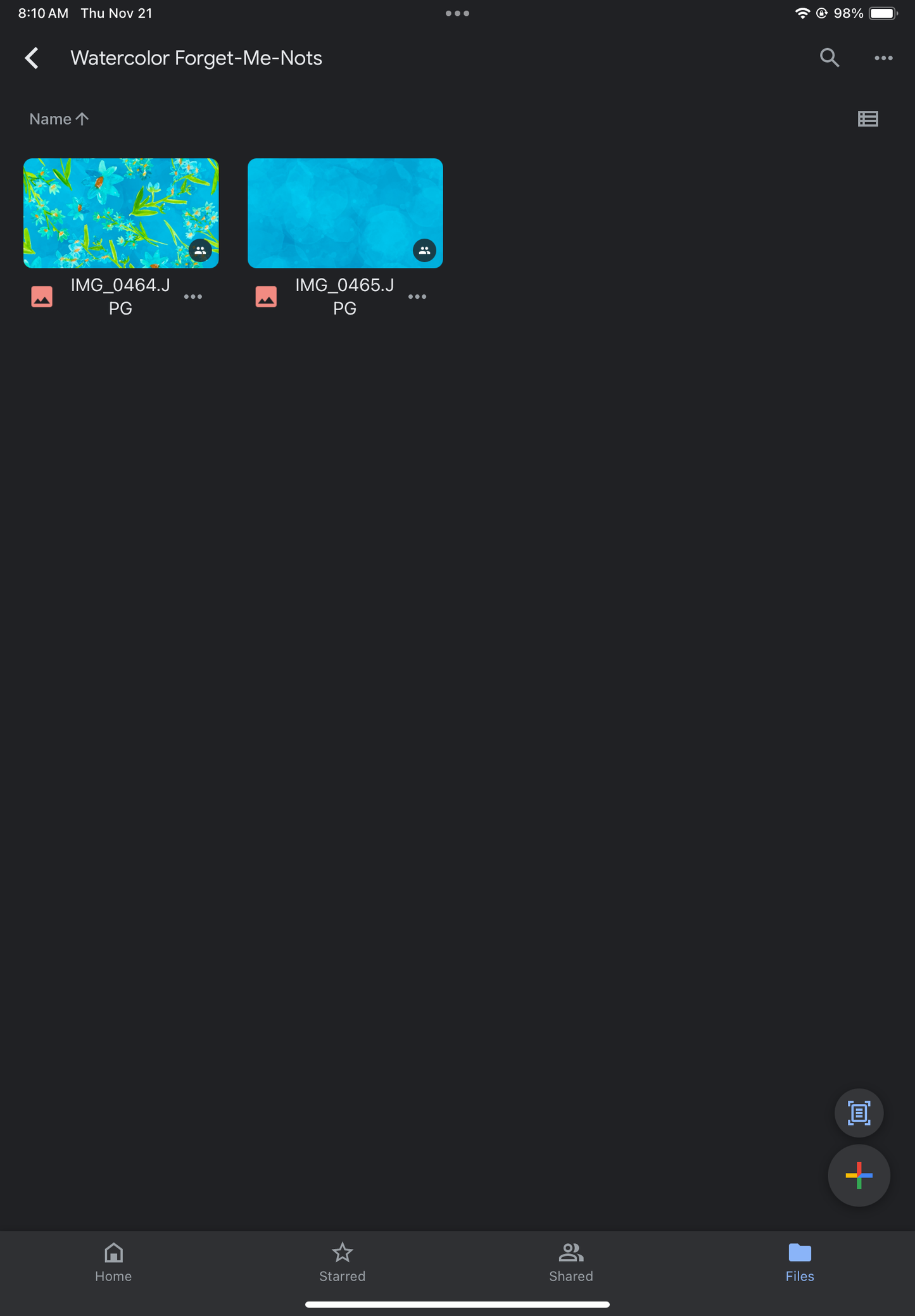This screenshot has width=915, height=1316.
Task: Show more options for IMG_0464.JPG
Action: coord(193,297)
